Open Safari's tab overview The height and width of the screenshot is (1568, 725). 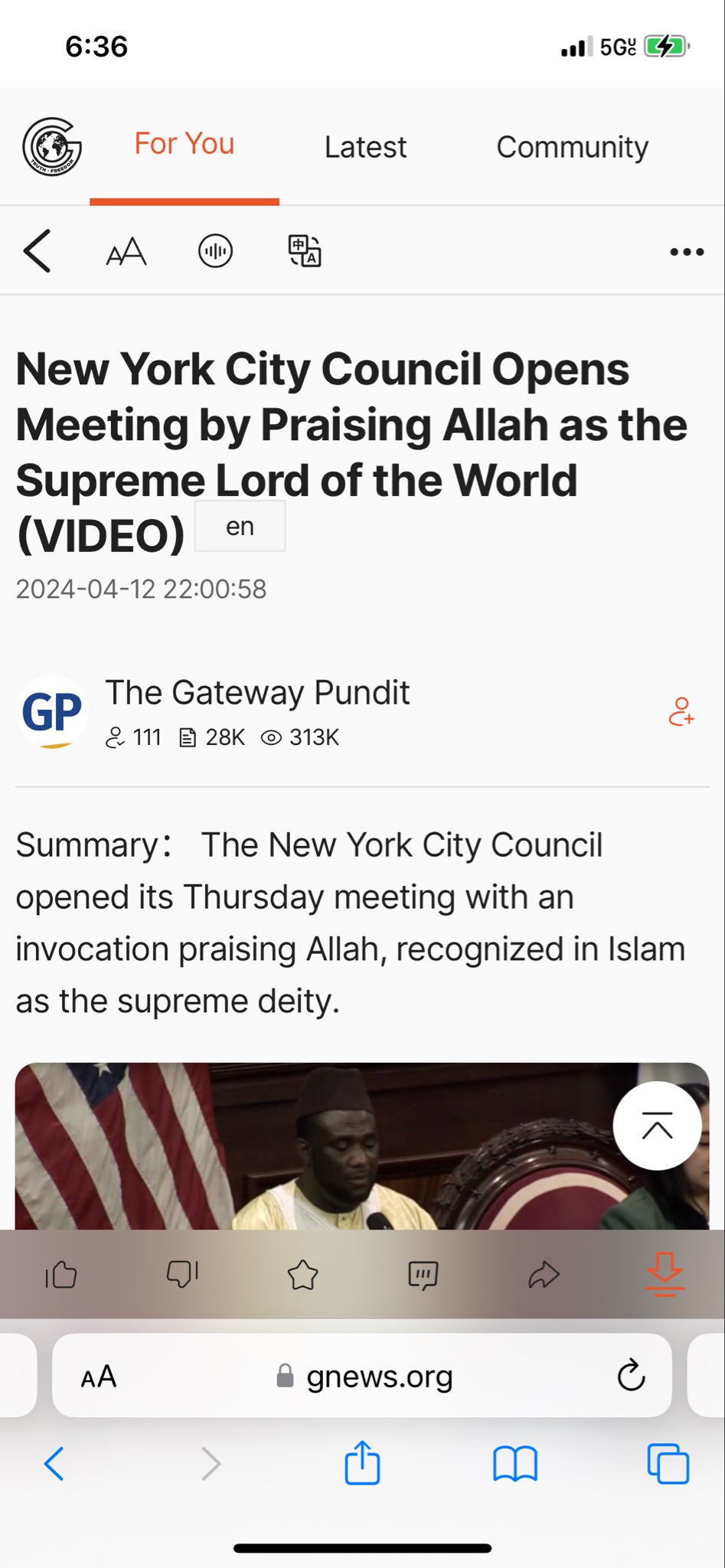tap(668, 1464)
